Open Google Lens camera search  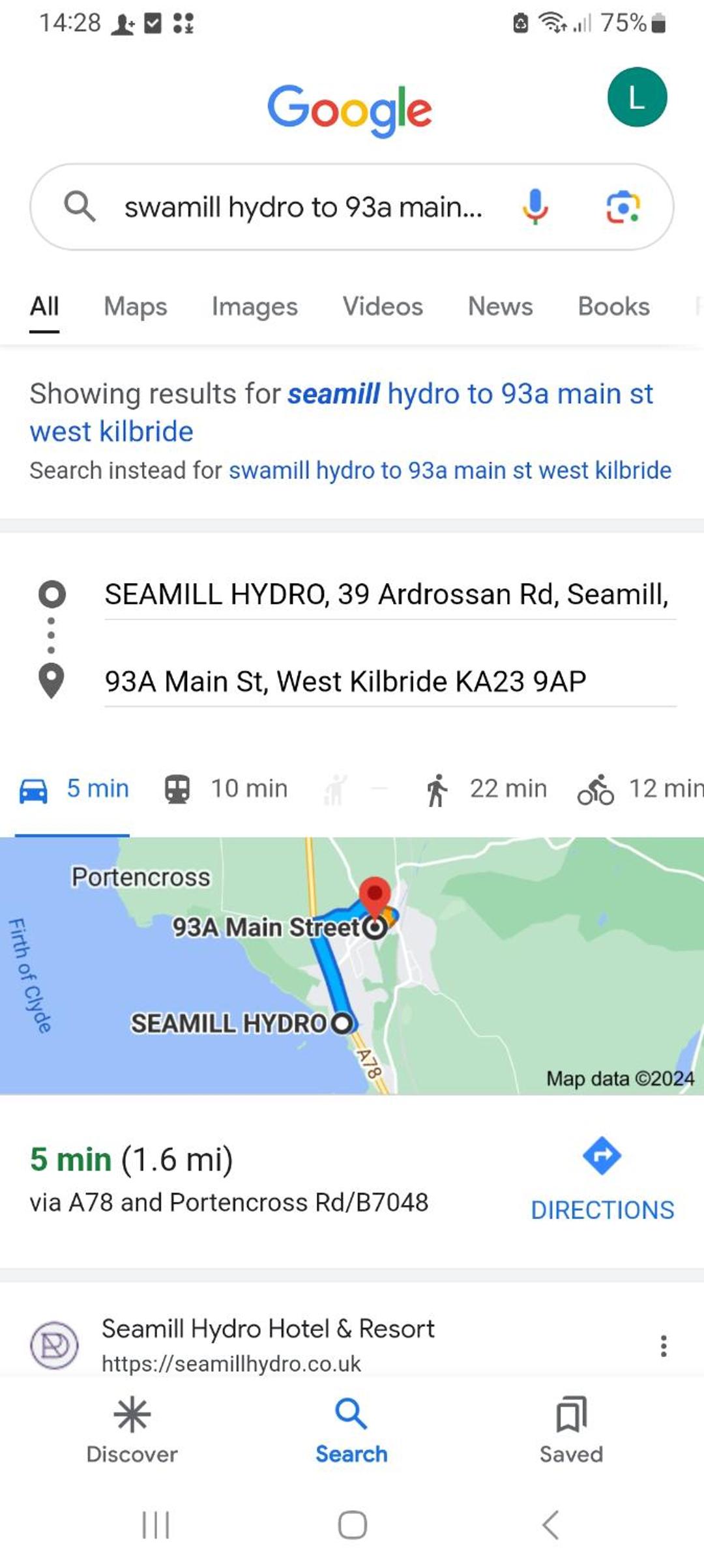(623, 207)
